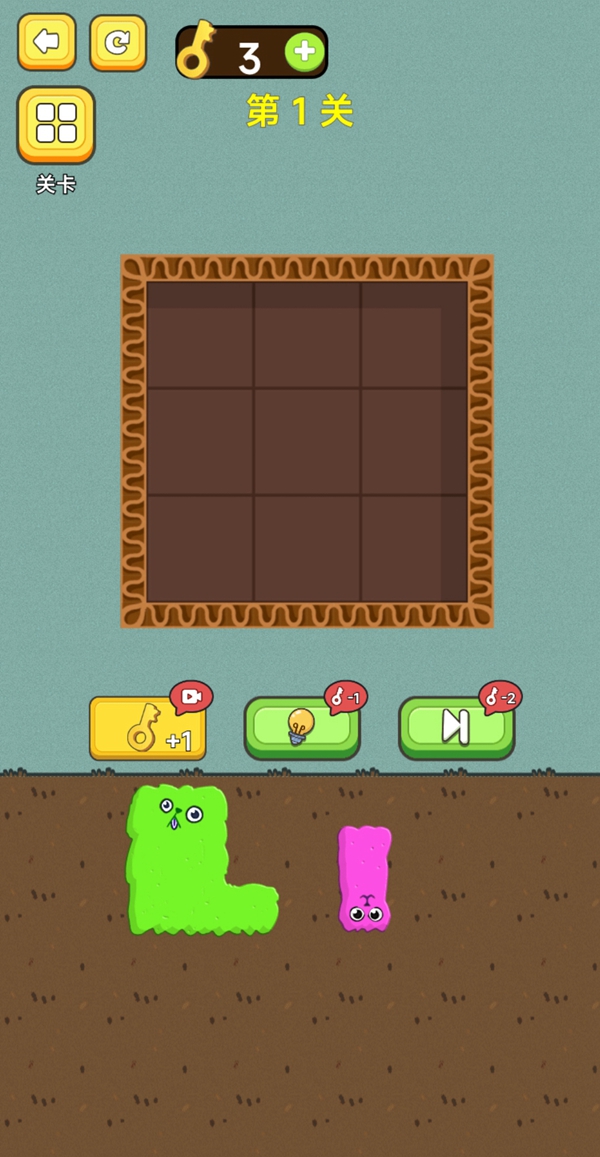Viewport: 600px width, 1157px height.
Task: Skip this level for two keys
Action: click(456, 728)
